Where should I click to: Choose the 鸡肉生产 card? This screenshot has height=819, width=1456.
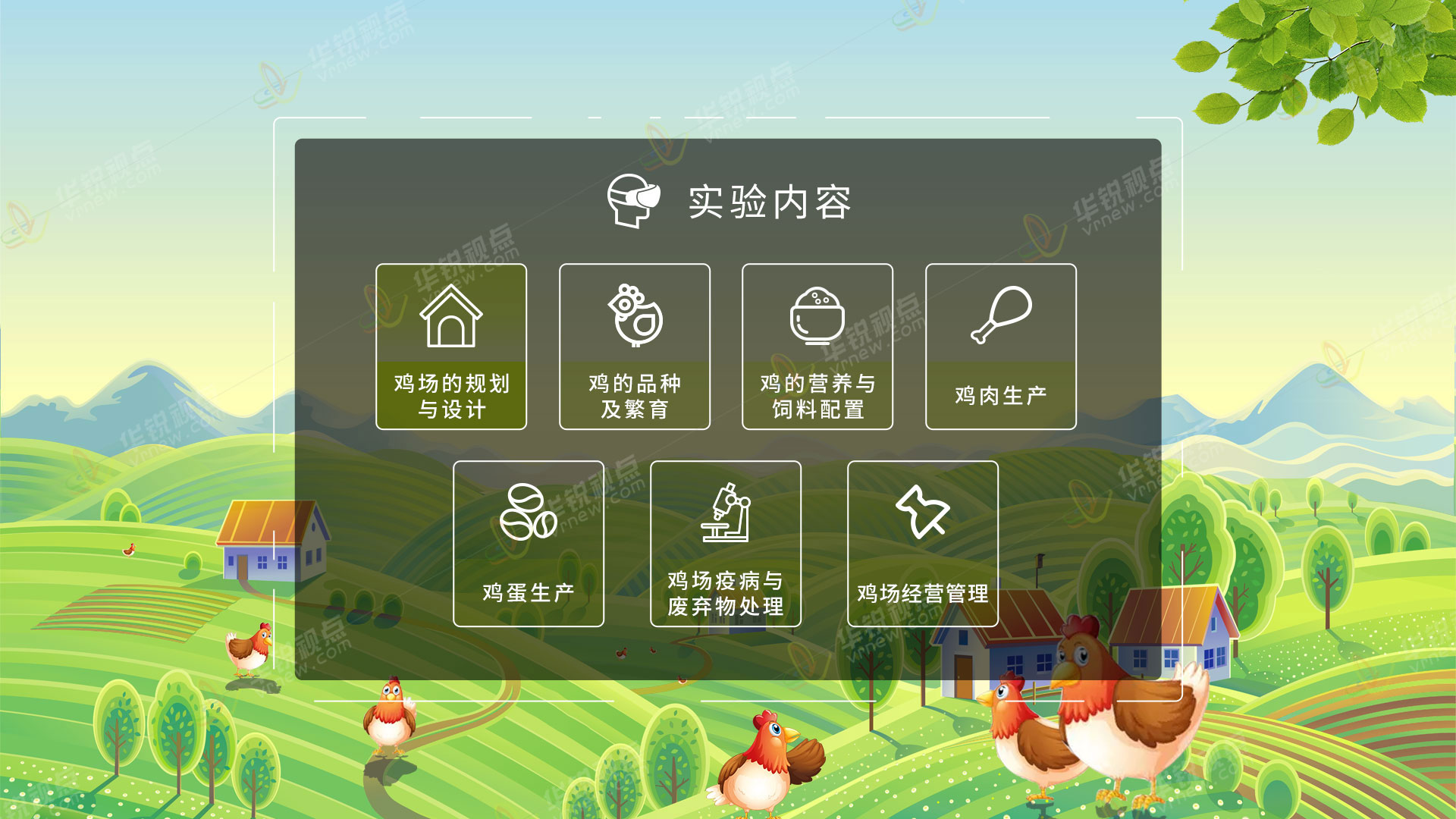coord(1000,347)
